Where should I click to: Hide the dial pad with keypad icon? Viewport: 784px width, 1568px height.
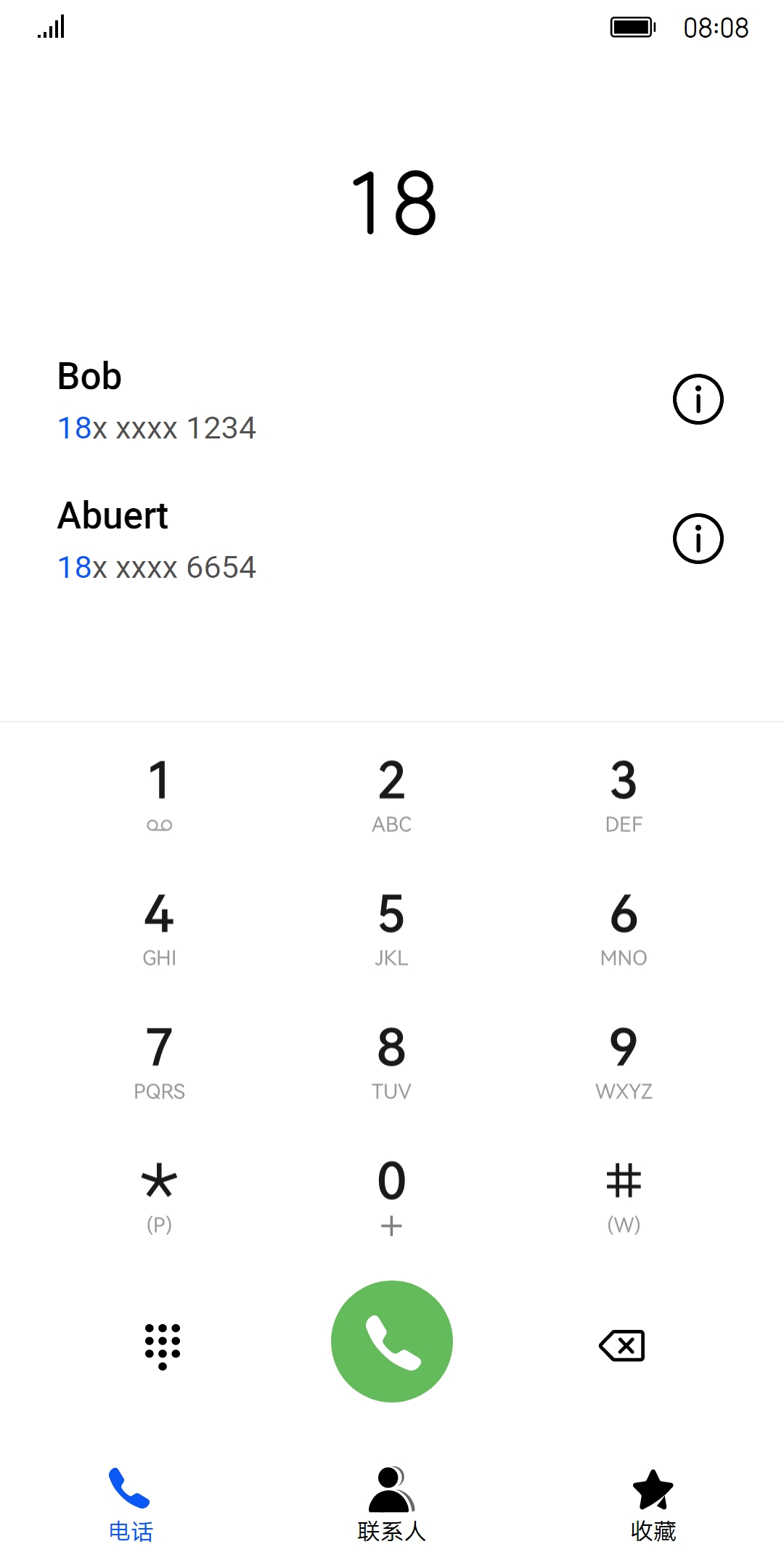[x=162, y=1345]
